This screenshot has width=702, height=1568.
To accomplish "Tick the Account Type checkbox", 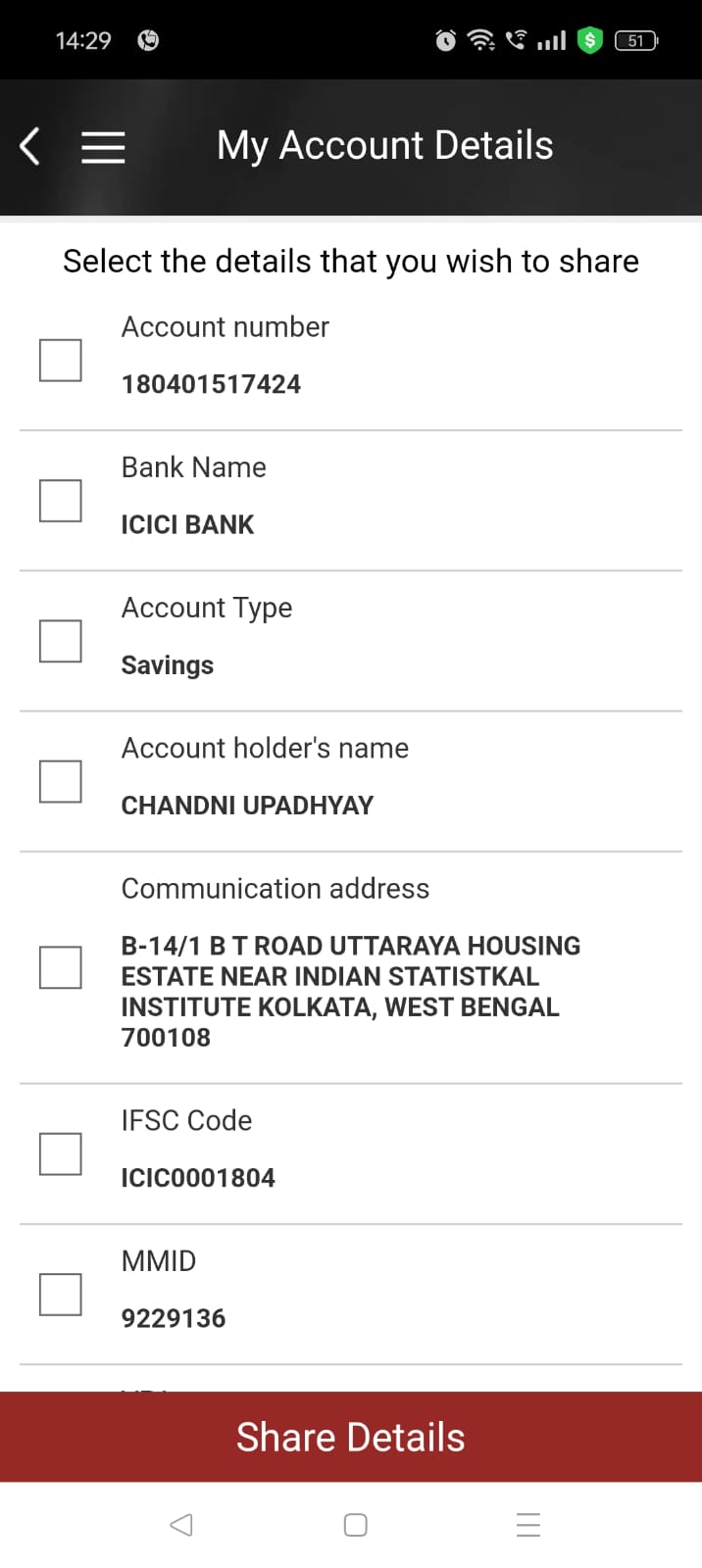I will point(60,641).
